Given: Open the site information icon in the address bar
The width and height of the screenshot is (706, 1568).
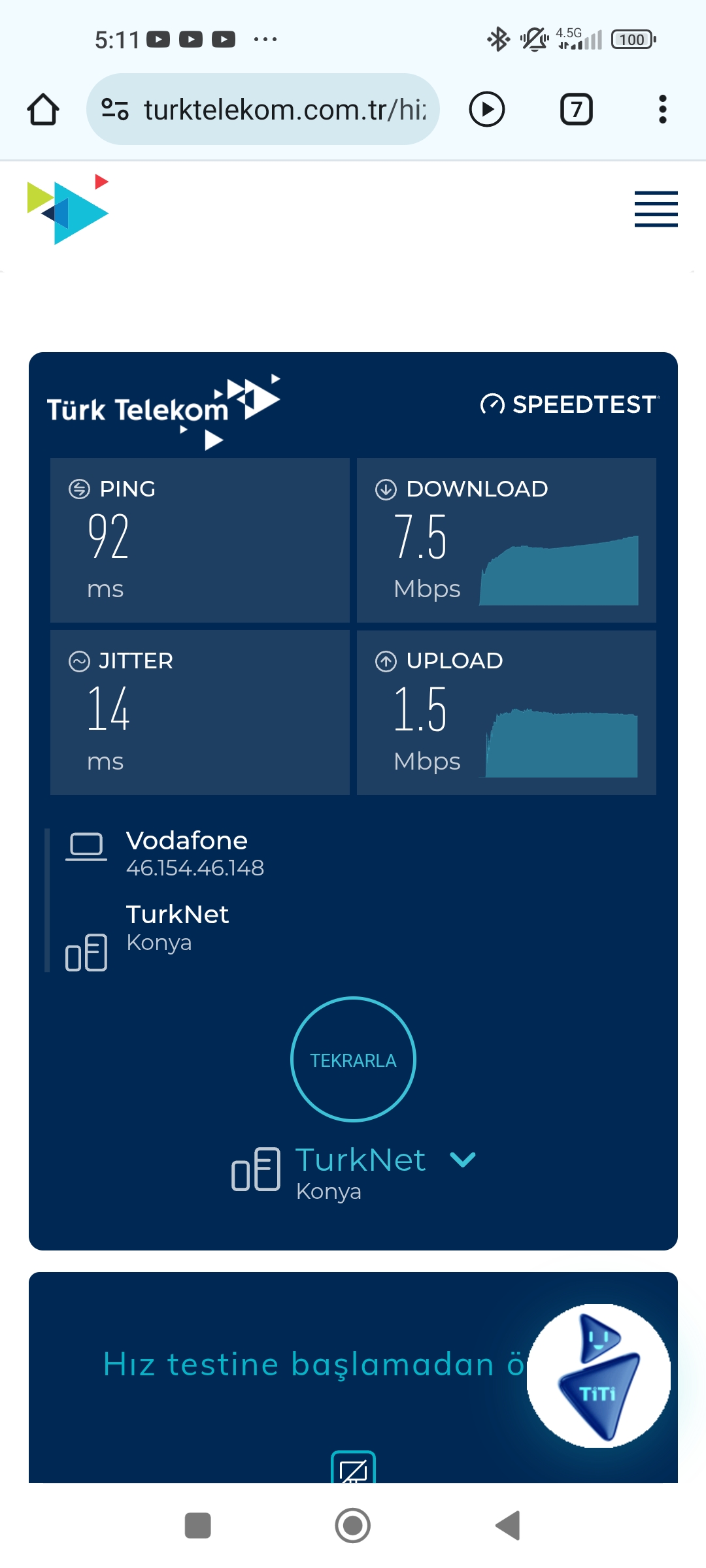Looking at the screenshot, I should [115, 109].
